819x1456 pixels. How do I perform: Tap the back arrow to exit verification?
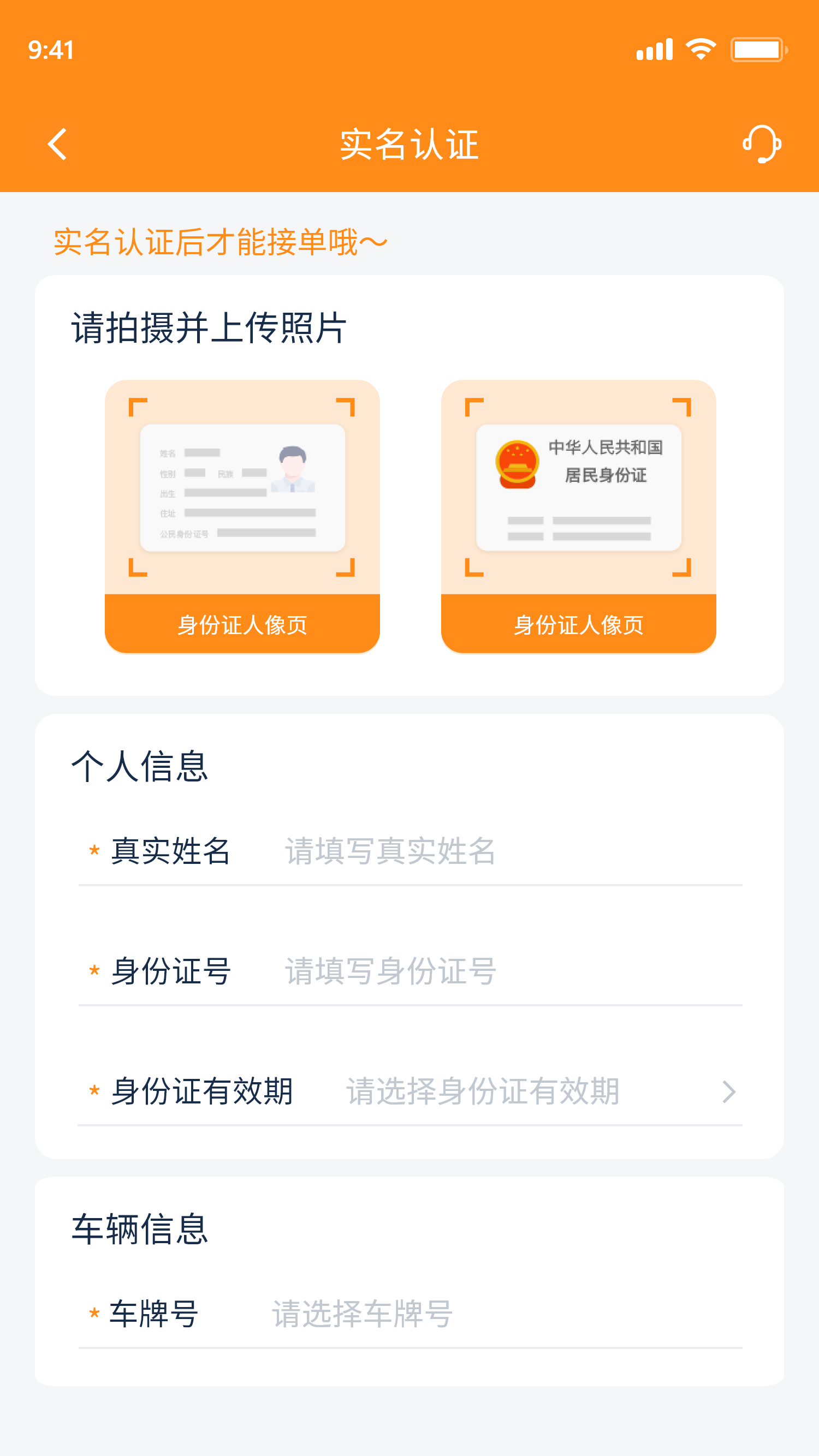[57, 144]
